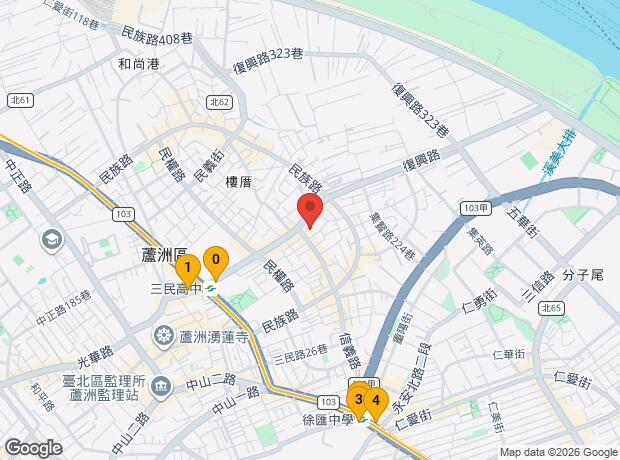Open the 徐匯中學 metro station icon
The width and height of the screenshot is (620, 460).
pyautogui.click(x=363, y=420)
